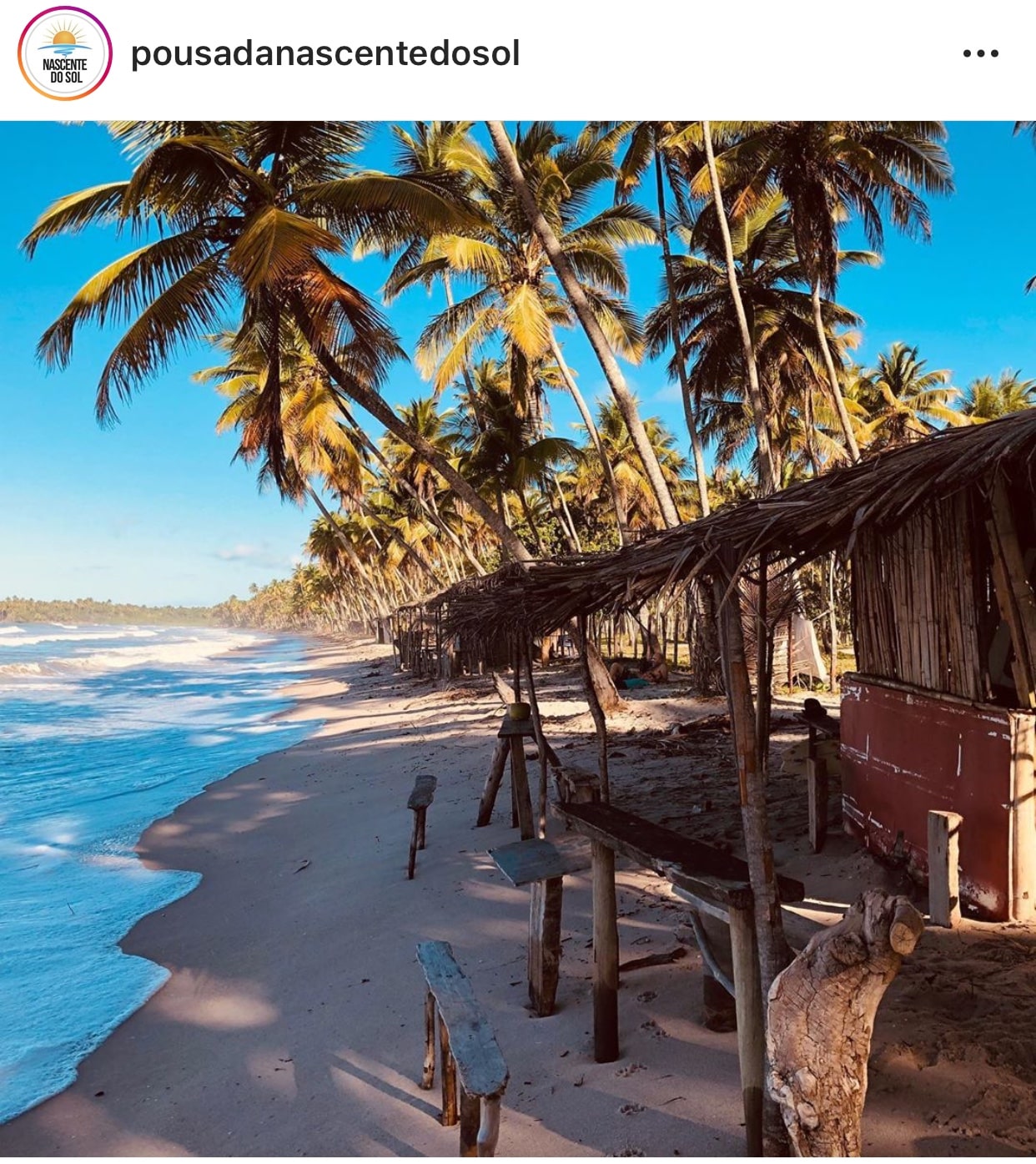
Task: Open the pousadanascentedosol profile avatar
Action: pos(64,54)
